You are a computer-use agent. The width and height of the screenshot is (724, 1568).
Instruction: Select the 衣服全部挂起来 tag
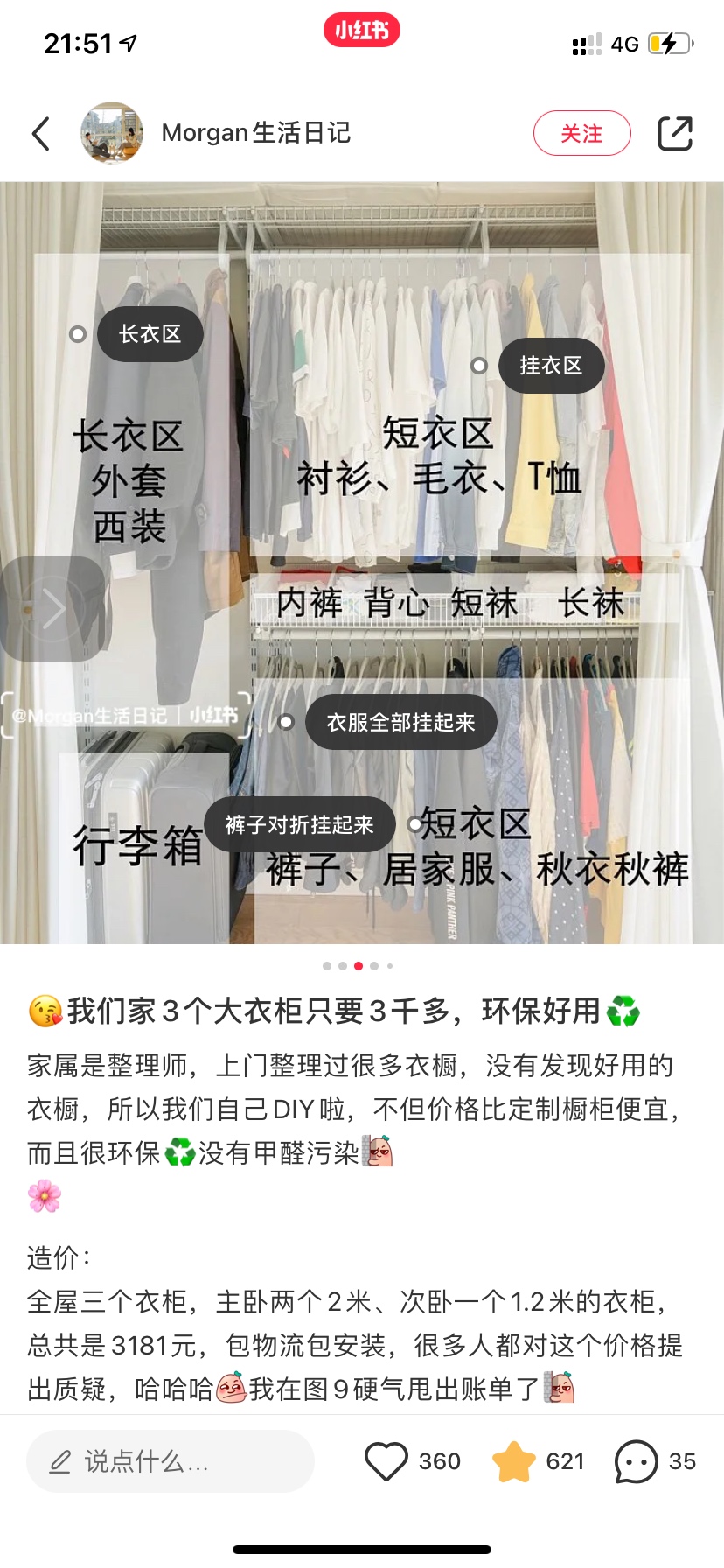click(x=400, y=722)
